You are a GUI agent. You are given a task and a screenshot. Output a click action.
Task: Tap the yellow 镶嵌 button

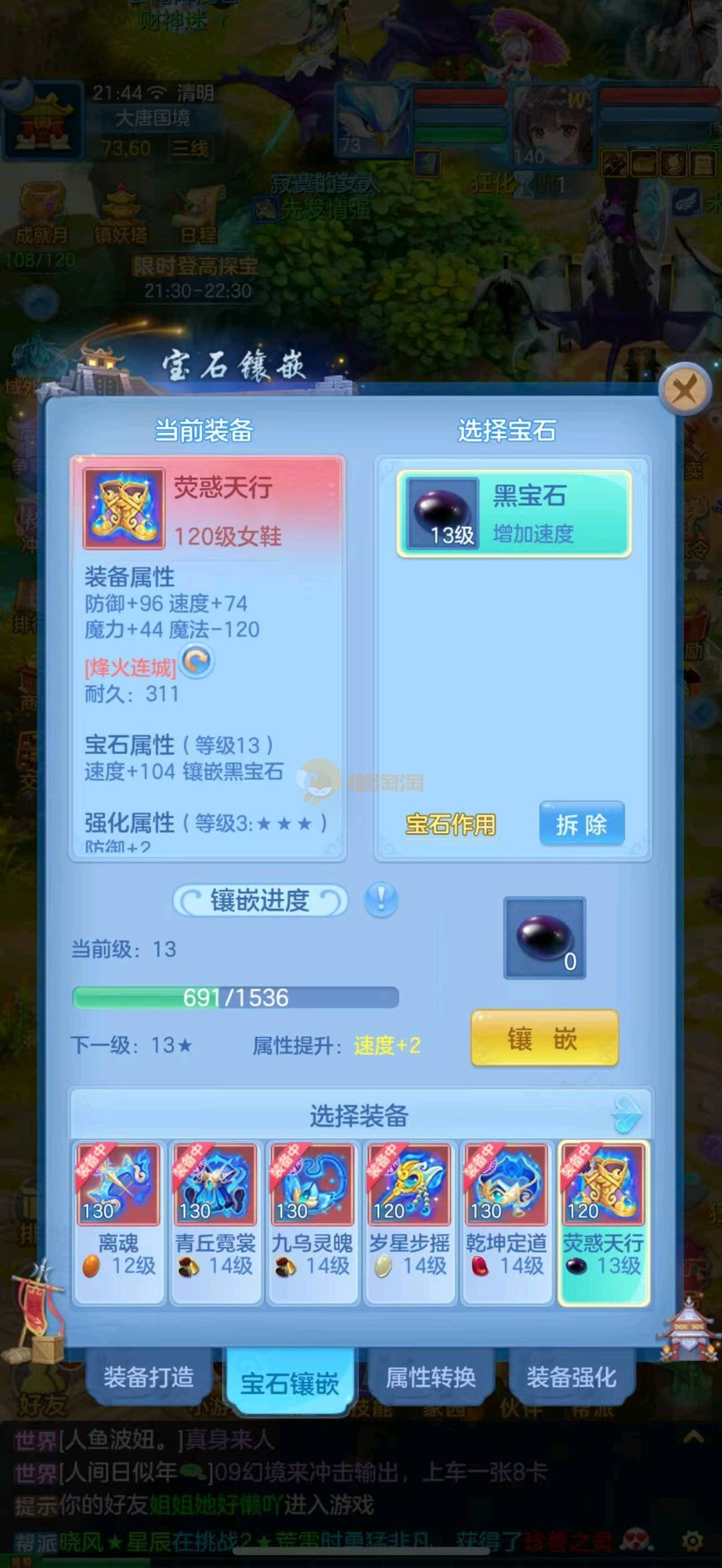(x=544, y=1038)
